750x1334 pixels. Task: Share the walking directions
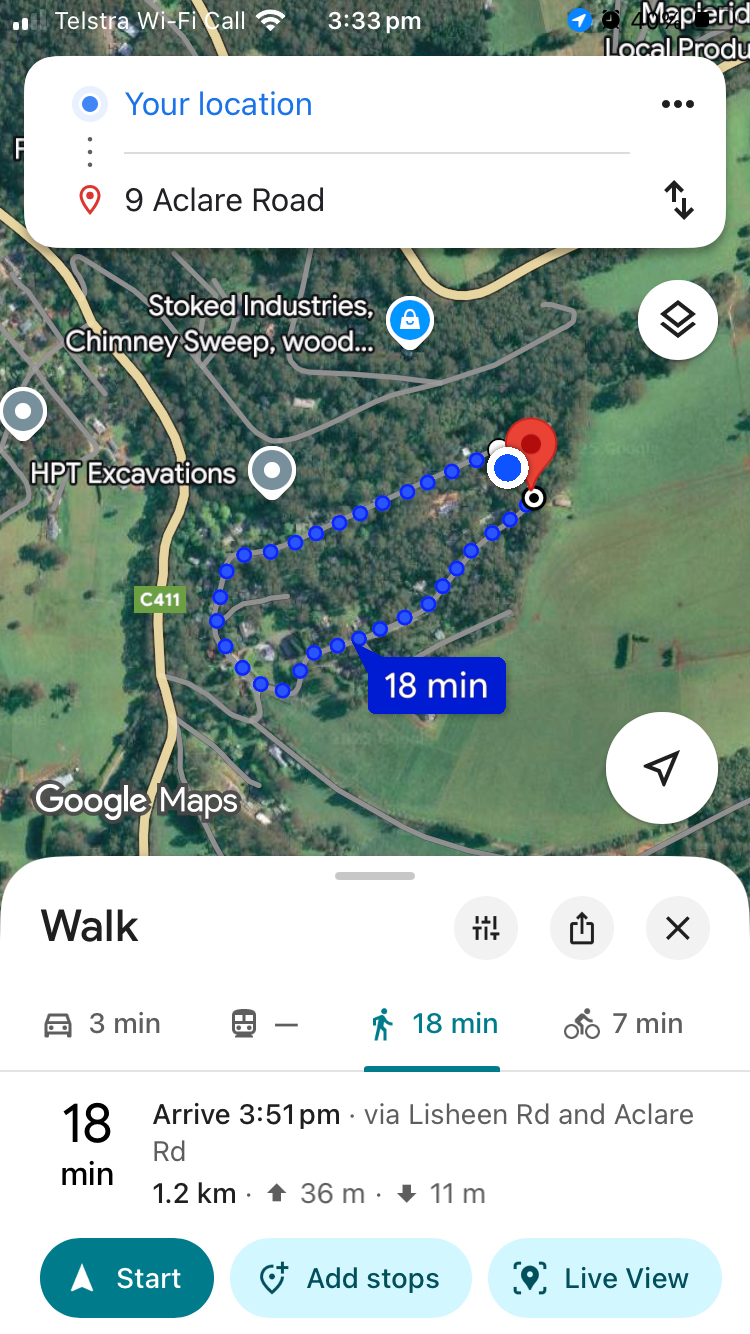582,928
